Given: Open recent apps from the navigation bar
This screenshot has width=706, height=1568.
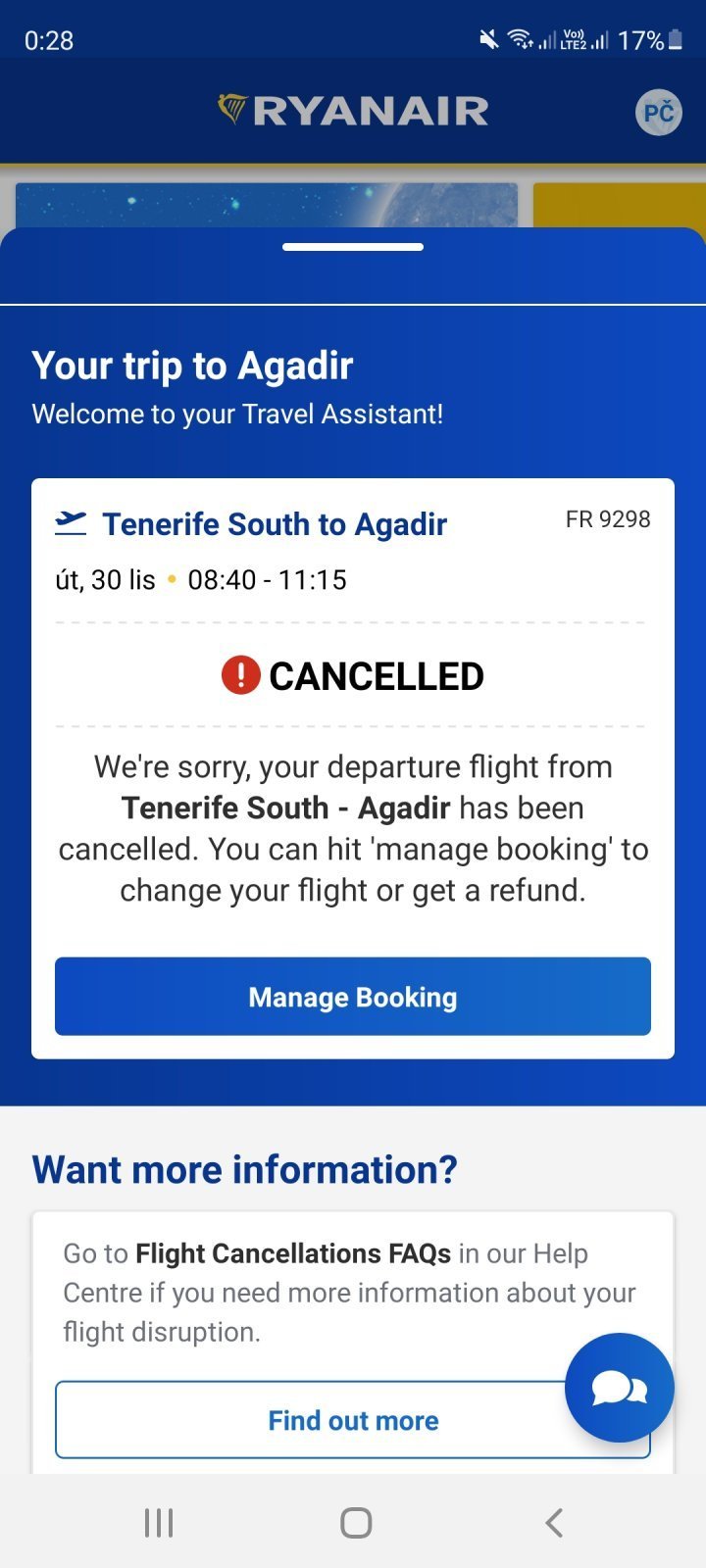Looking at the screenshot, I should 159,1523.
